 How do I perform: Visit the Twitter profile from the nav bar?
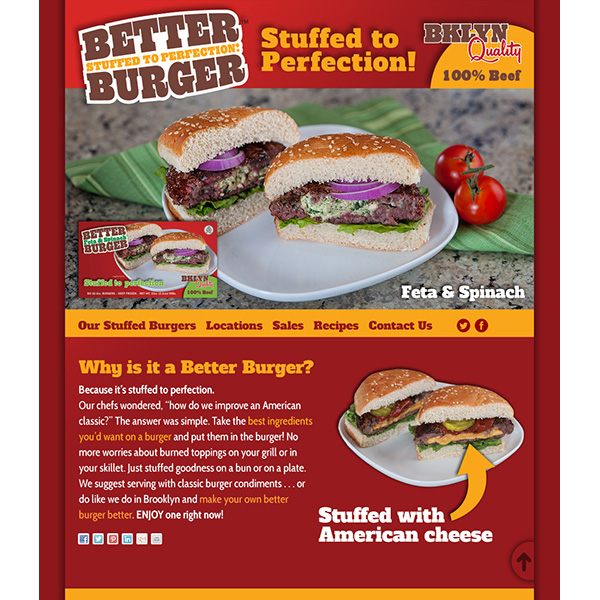463,325
